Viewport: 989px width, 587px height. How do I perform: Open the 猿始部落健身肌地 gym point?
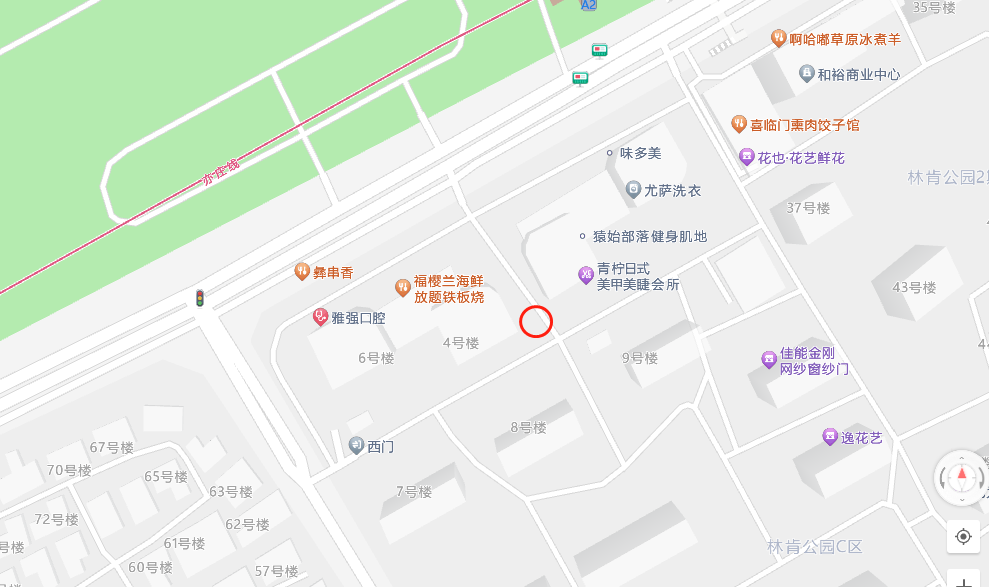tap(583, 236)
